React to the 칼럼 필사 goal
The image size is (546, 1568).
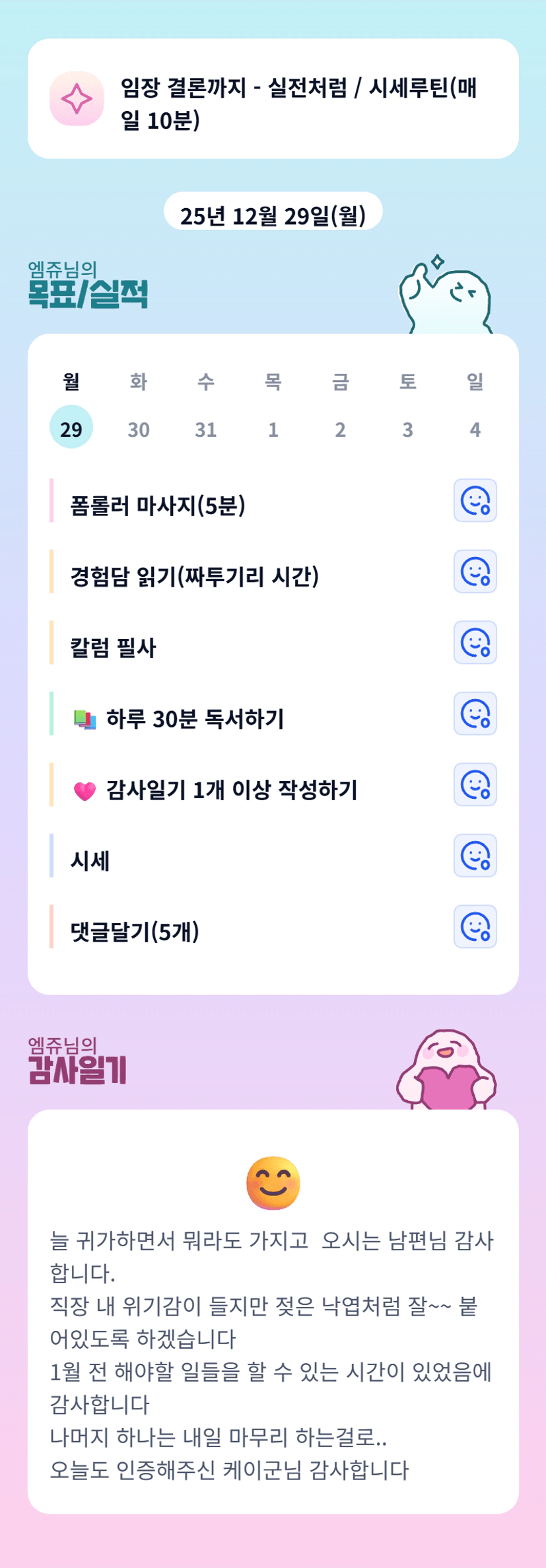point(475,642)
